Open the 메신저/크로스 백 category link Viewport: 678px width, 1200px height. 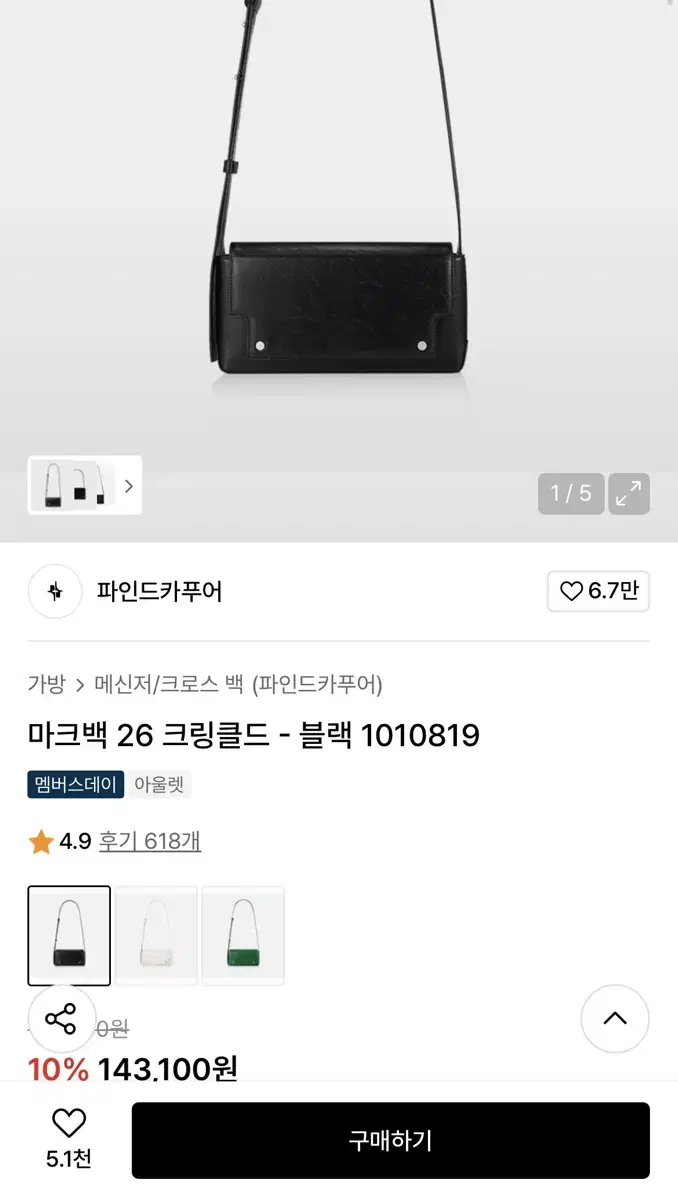169,684
